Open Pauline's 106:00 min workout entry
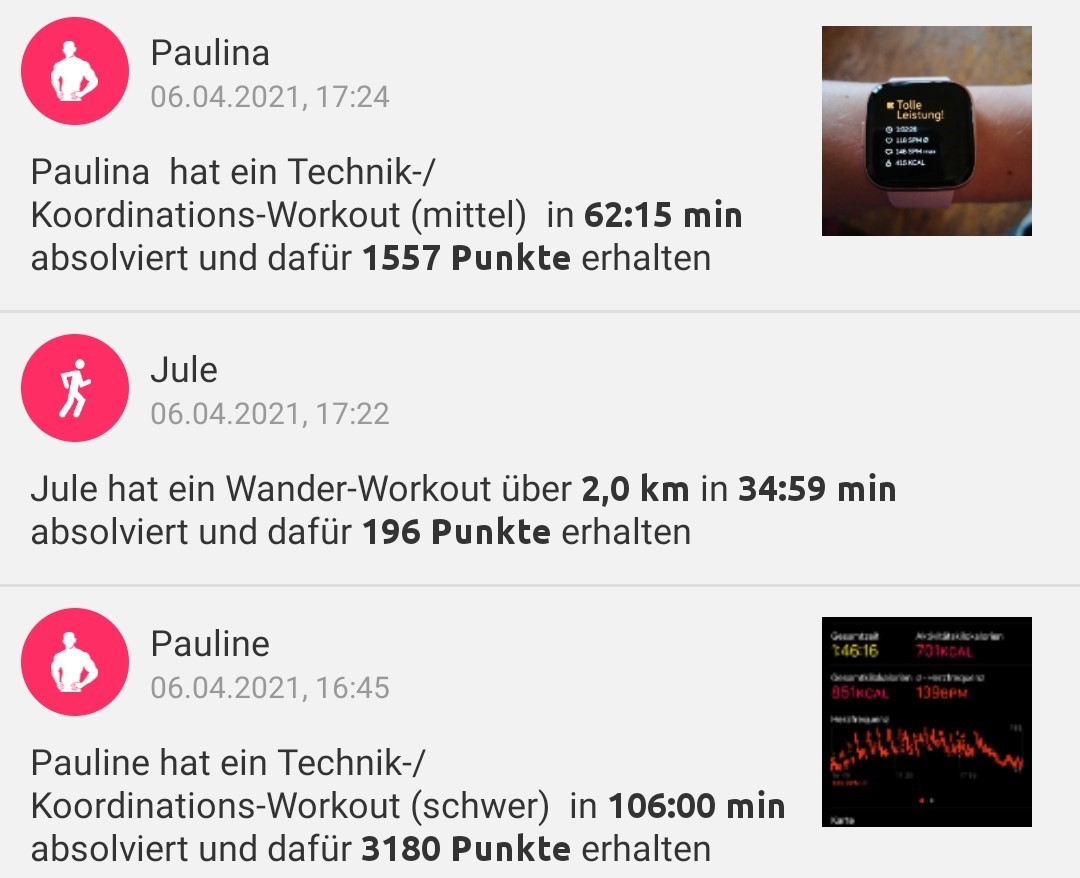The width and height of the screenshot is (1080, 878). tap(406, 806)
